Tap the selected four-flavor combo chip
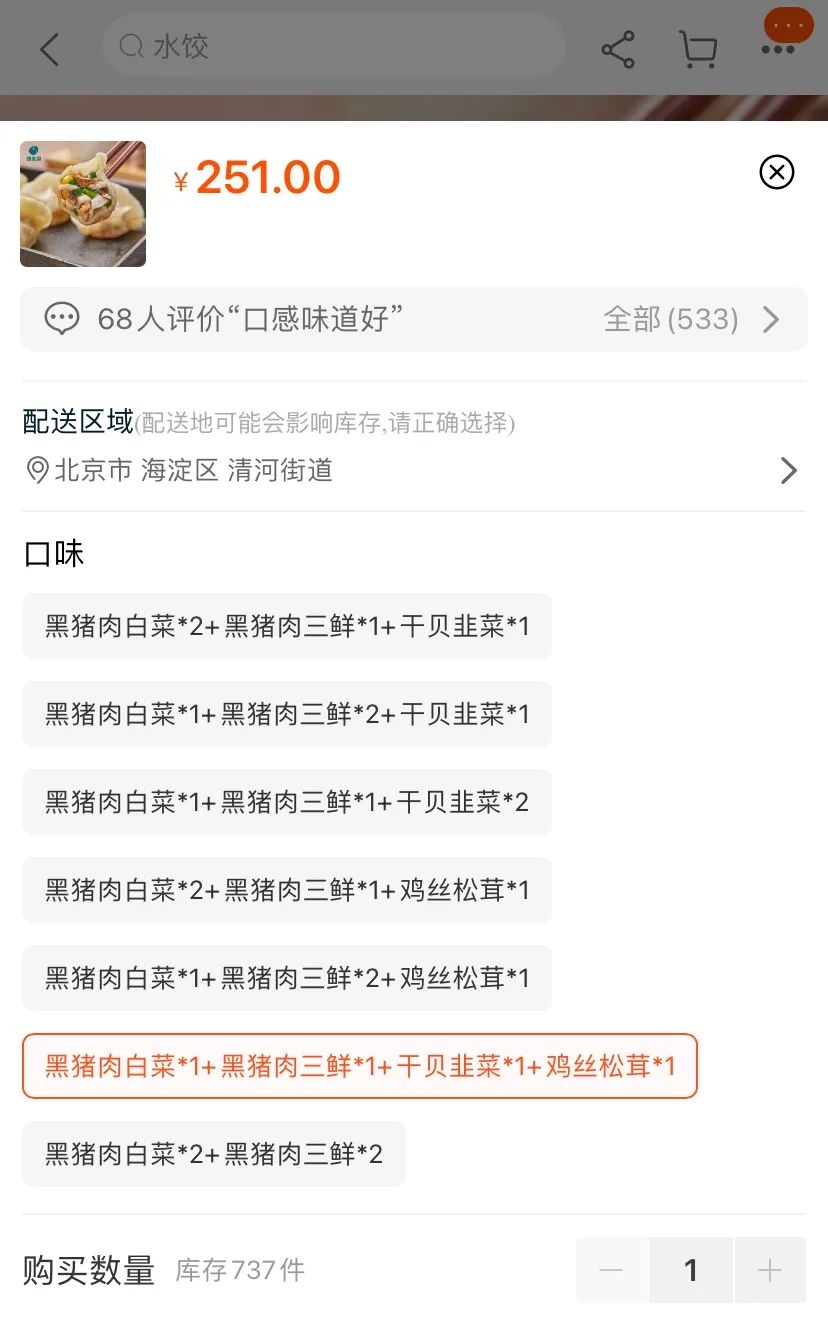 tap(359, 1066)
